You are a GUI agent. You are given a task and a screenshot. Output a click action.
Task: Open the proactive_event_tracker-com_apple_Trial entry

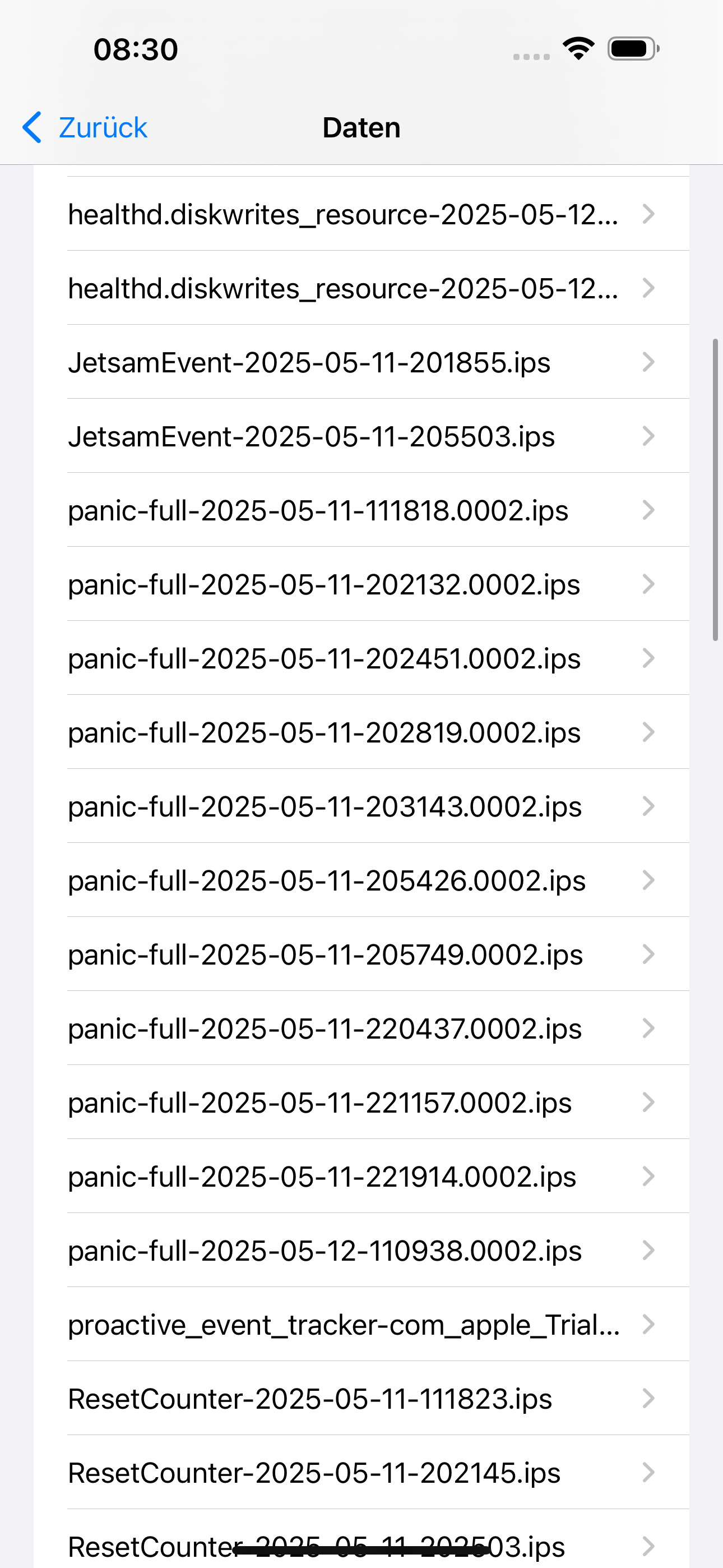[x=361, y=1325]
